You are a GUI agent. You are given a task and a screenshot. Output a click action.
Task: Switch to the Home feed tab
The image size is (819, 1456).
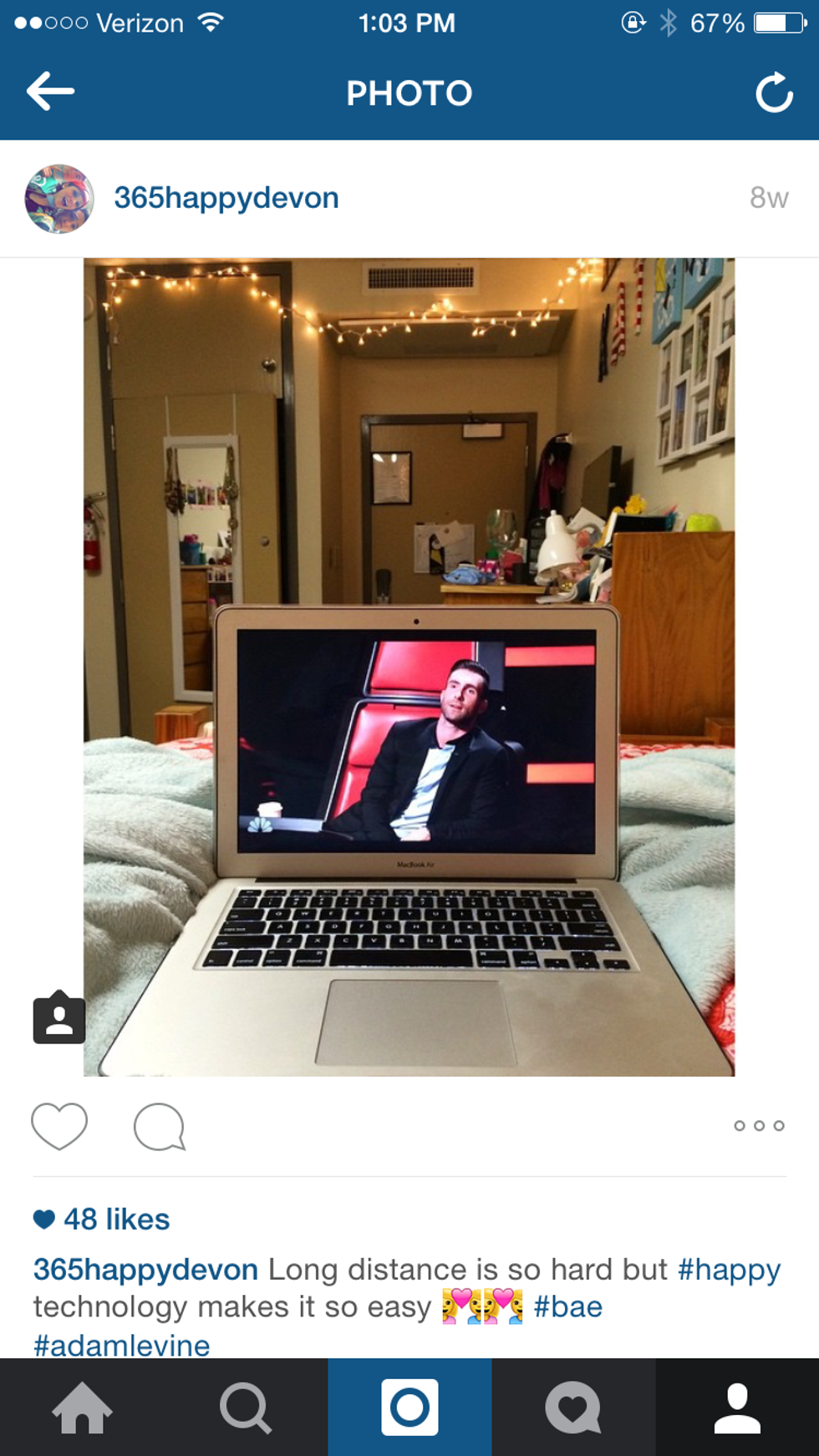click(82, 1408)
